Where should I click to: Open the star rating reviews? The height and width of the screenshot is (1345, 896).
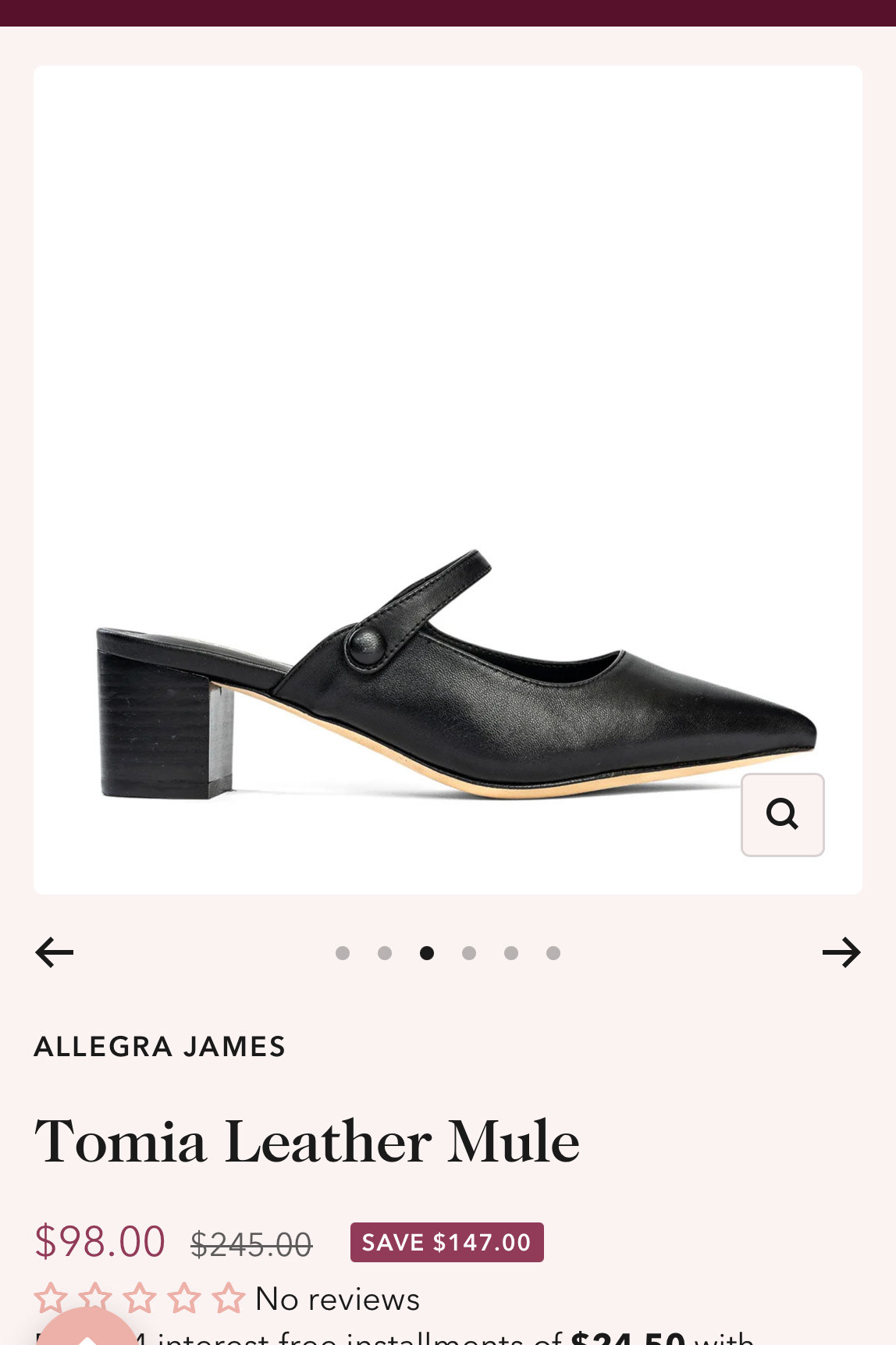tap(140, 1298)
